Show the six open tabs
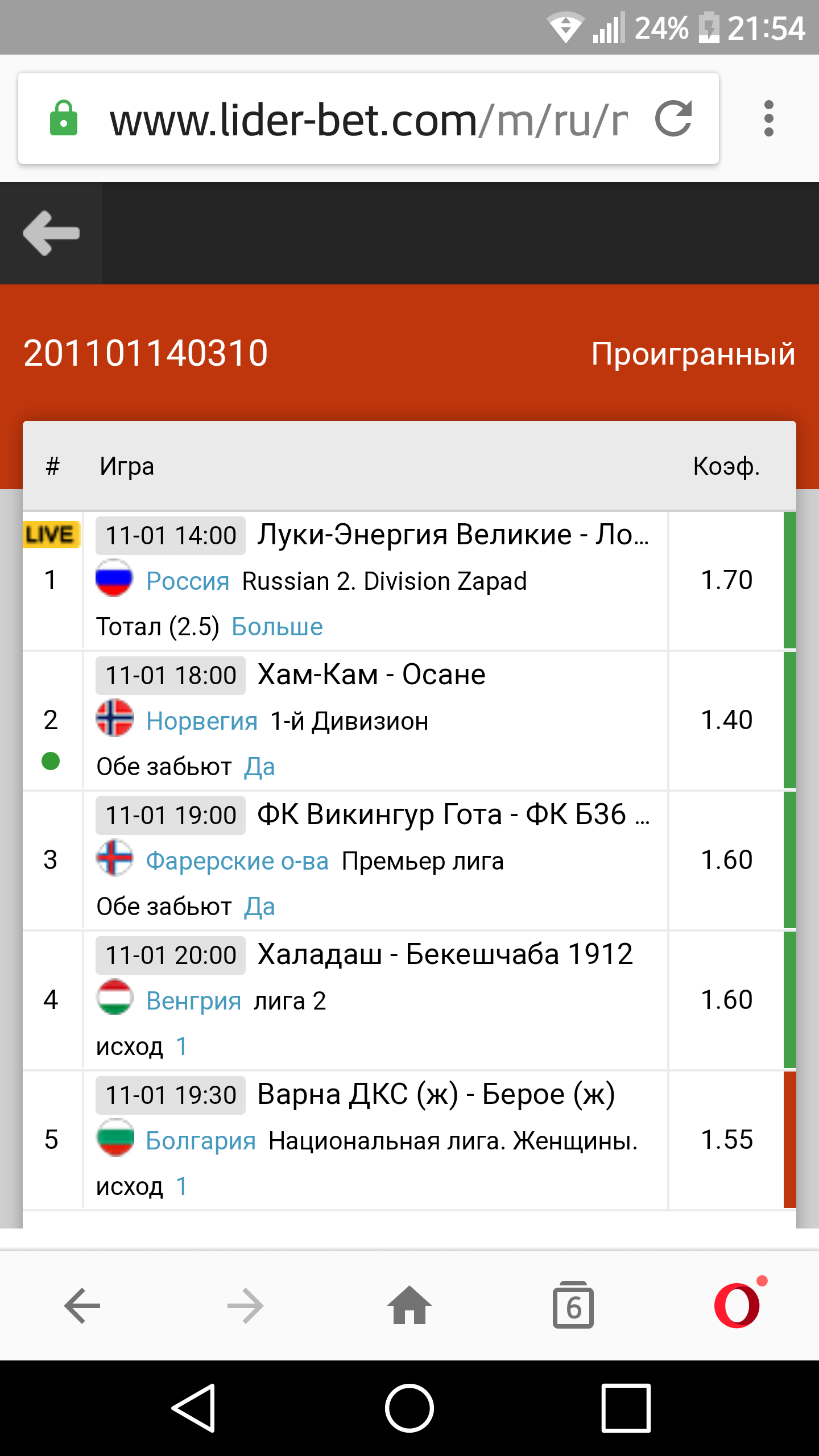 pos(573,1306)
